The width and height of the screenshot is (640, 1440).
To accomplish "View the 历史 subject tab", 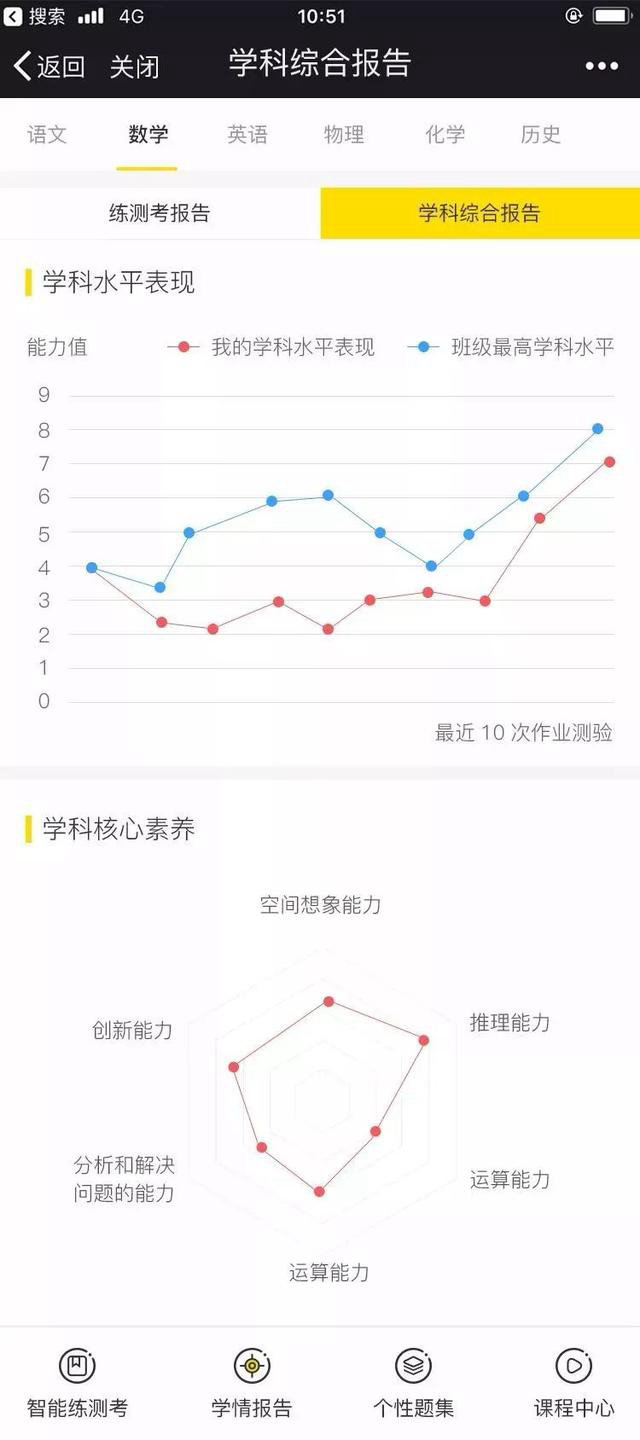I will point(541,134).
